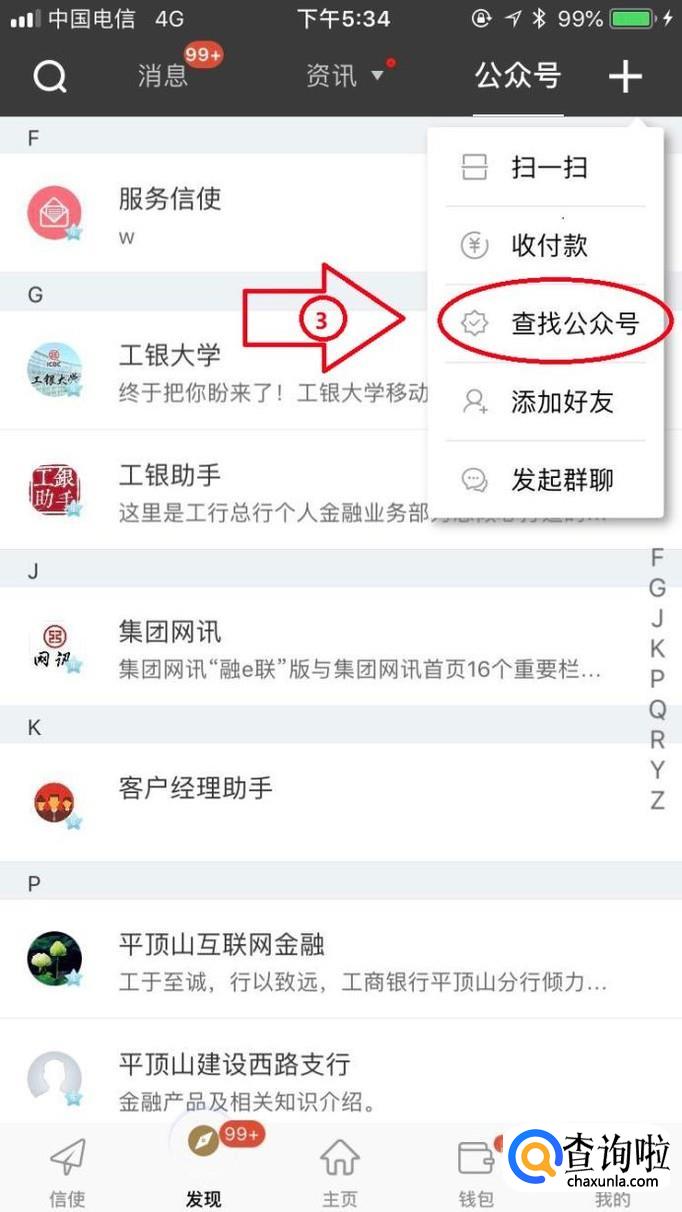Go to the 信使 bottom tab
The image size is (682, 1212).
tap(67, 1172)
